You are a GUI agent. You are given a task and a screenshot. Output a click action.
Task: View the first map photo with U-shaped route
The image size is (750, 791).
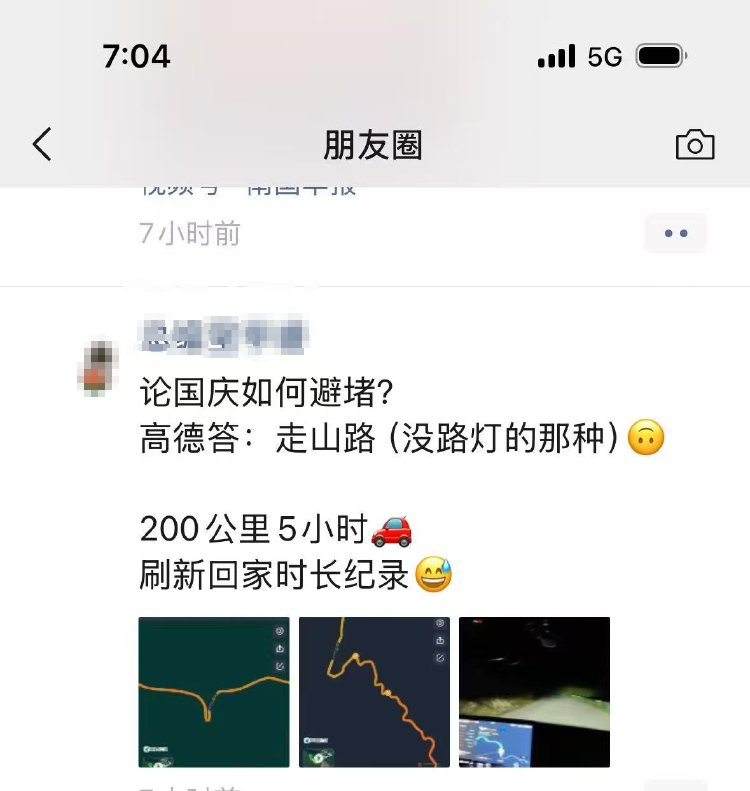(214, 692)
